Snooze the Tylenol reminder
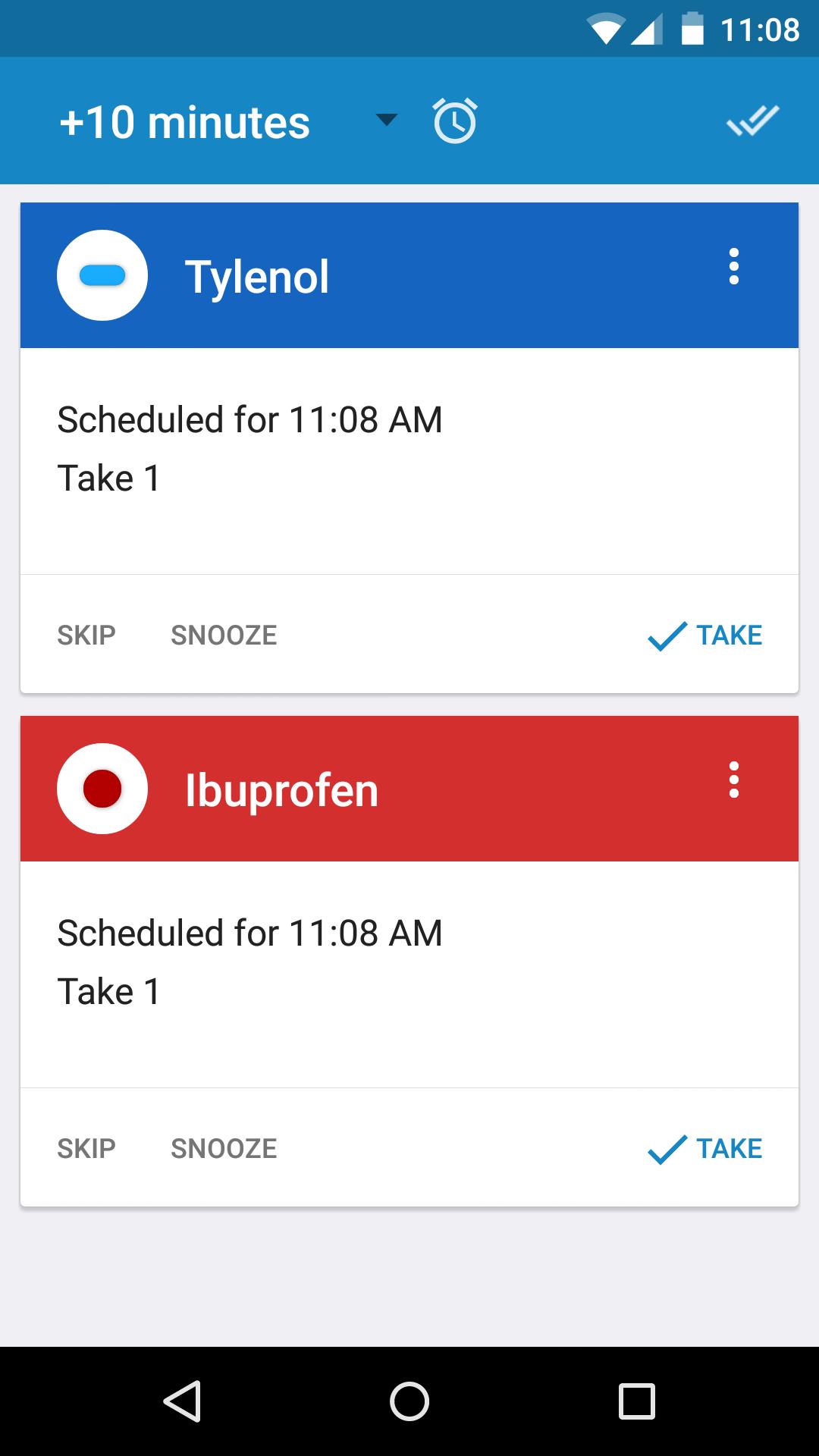The height and width of the screenshot is (1456, 819). [x=224, y=635]
